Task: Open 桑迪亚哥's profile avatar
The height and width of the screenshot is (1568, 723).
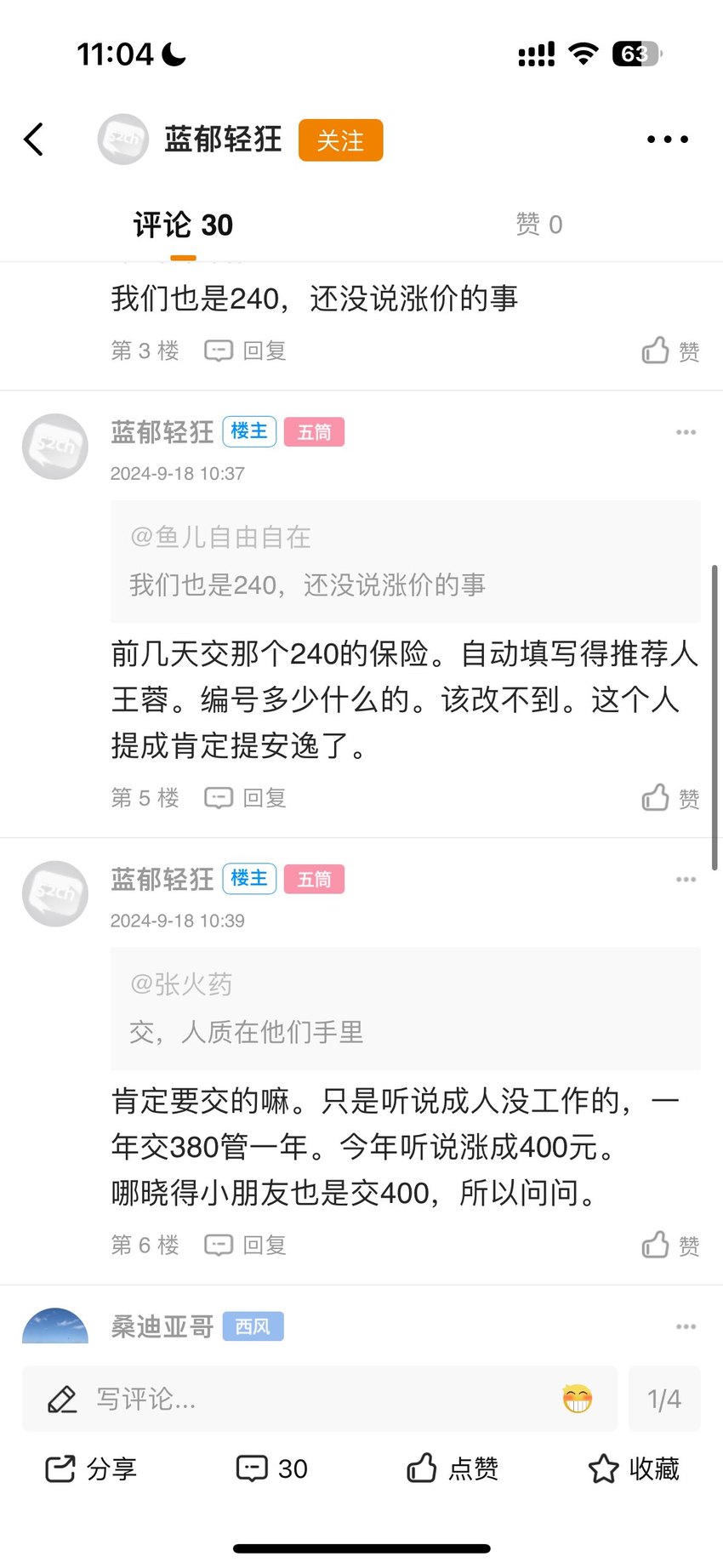Action: [55, 1326]
